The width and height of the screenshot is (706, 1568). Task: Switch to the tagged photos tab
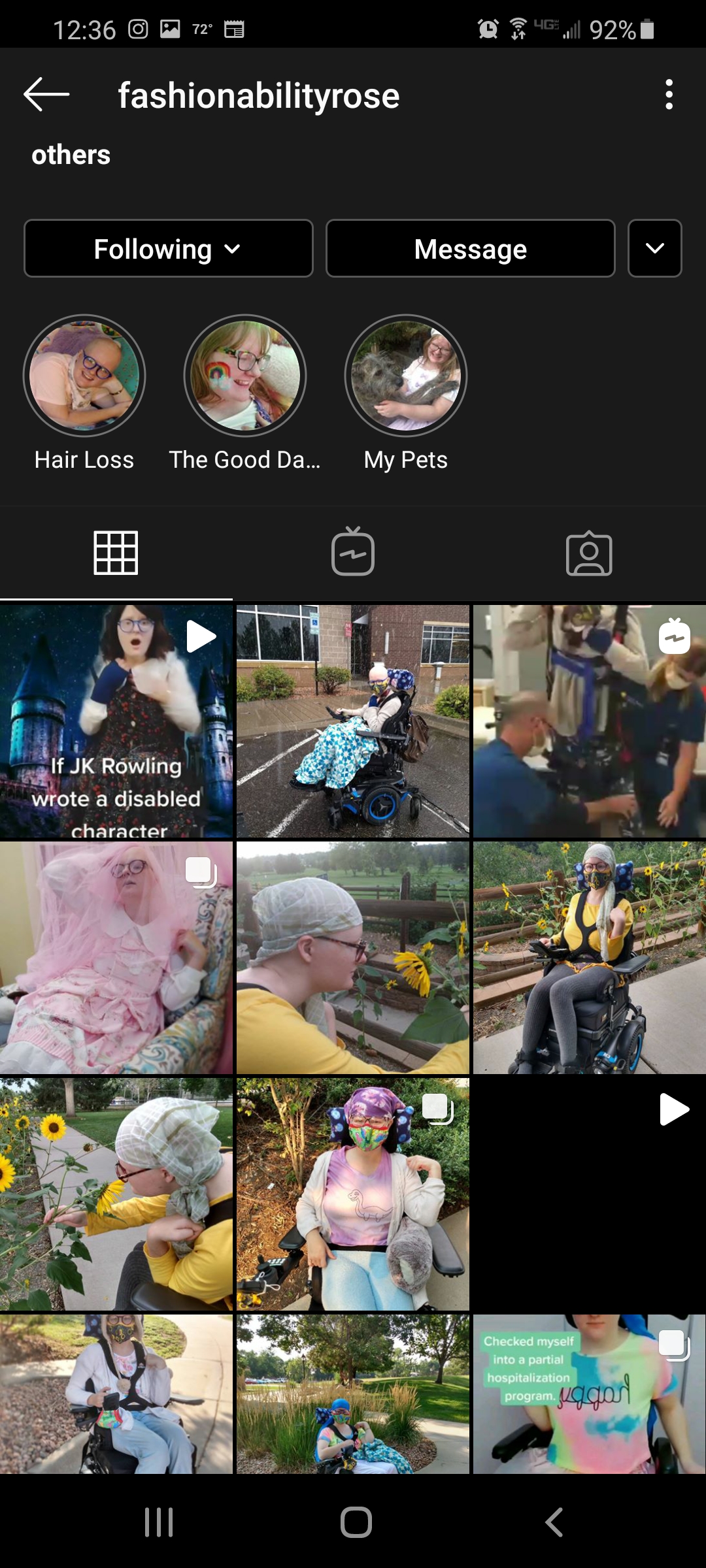[x=589, y=553]
